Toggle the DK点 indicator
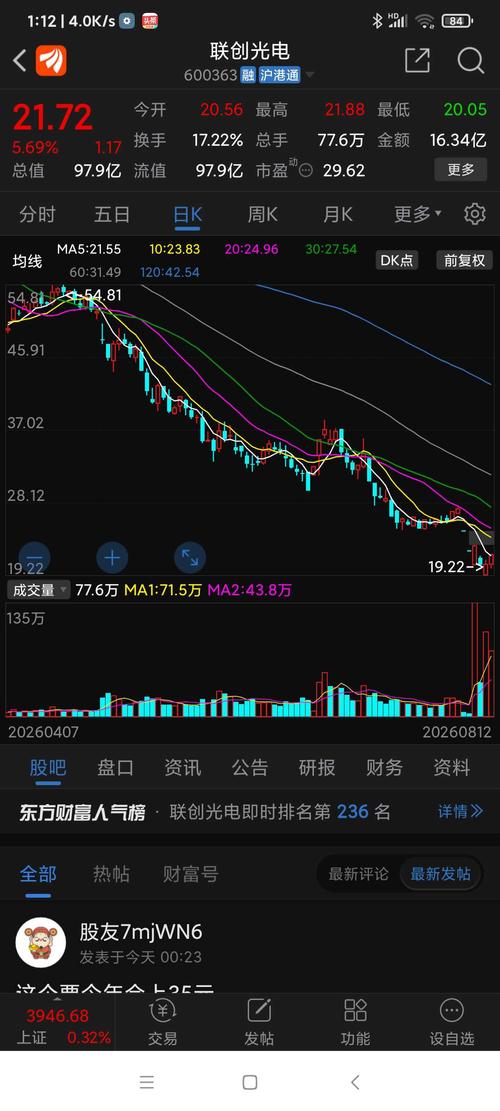The image size is (500, 1111). [x=397, y=260]
